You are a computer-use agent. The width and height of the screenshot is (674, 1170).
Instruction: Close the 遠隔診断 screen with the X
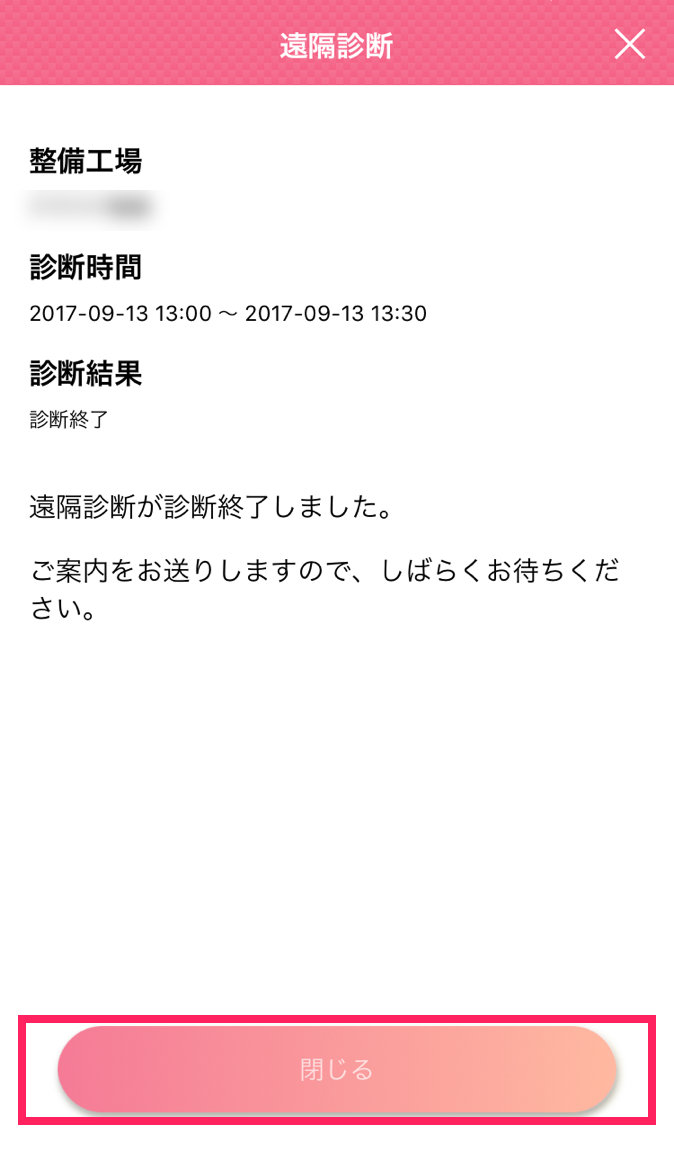tap(630, 45)
